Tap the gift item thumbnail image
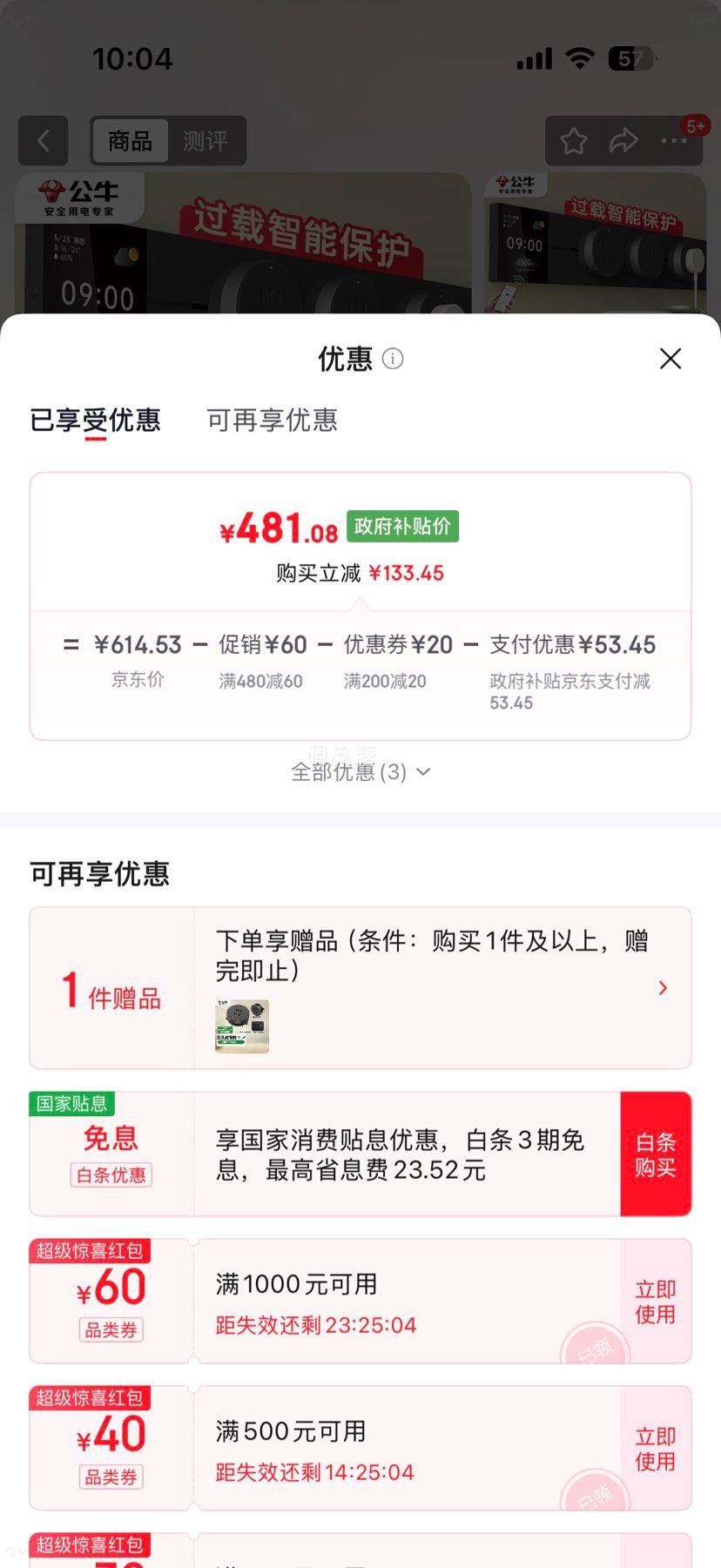This screenshot has height=1568, width=721. coord(240,1027)
